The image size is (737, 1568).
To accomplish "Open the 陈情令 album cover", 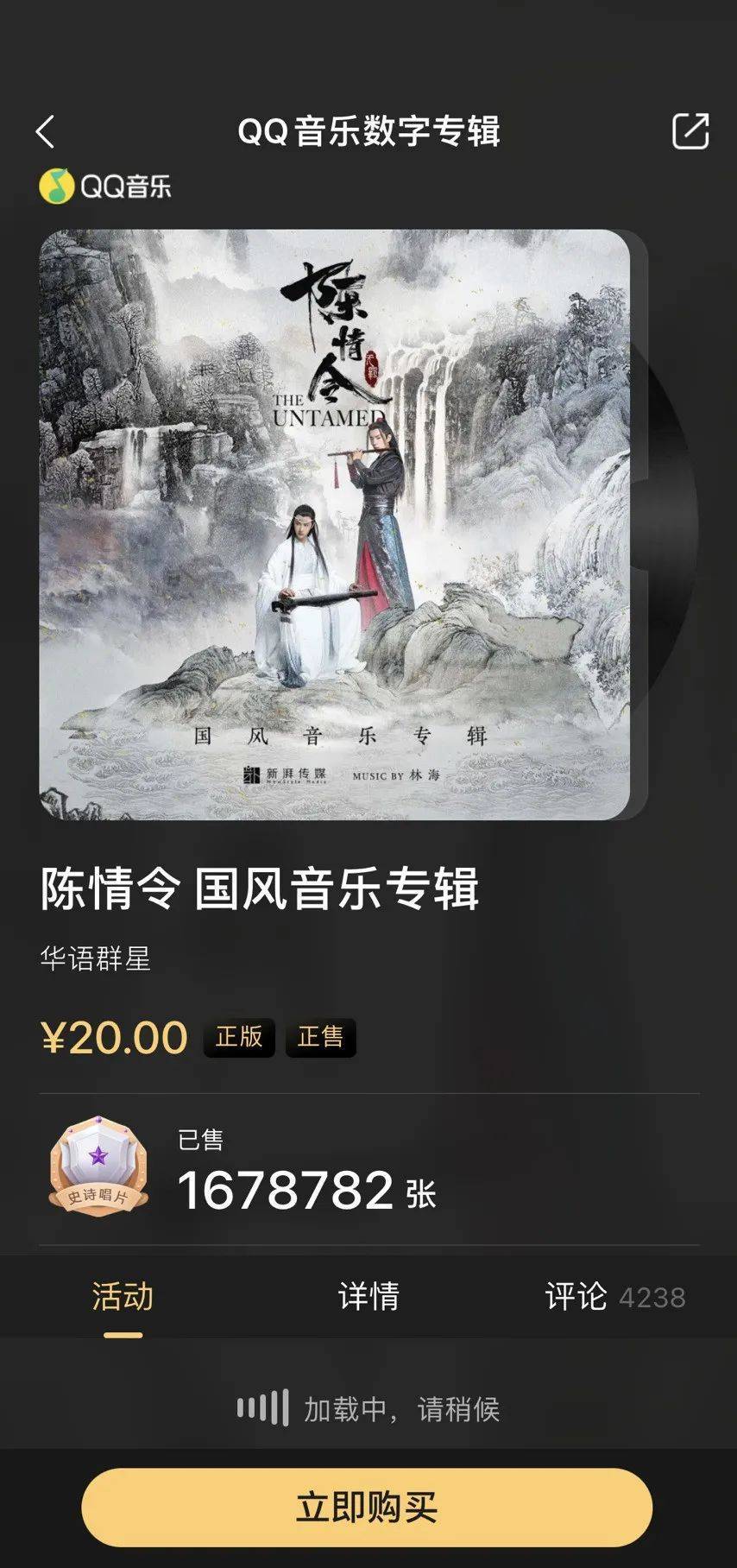I will coord(335,524).
